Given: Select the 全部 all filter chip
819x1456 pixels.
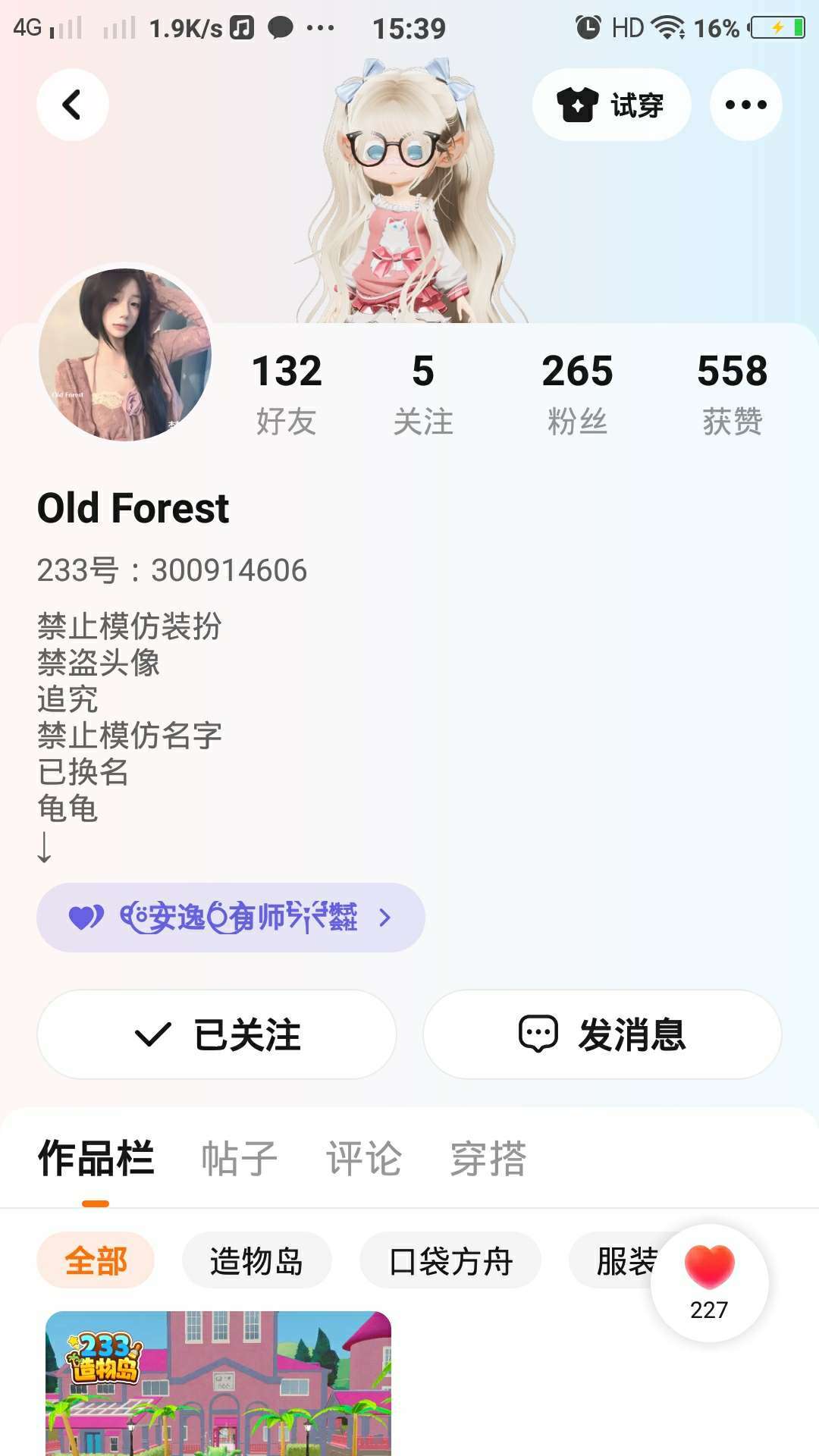Looking at the screenshot, I should coord(96,1261).
